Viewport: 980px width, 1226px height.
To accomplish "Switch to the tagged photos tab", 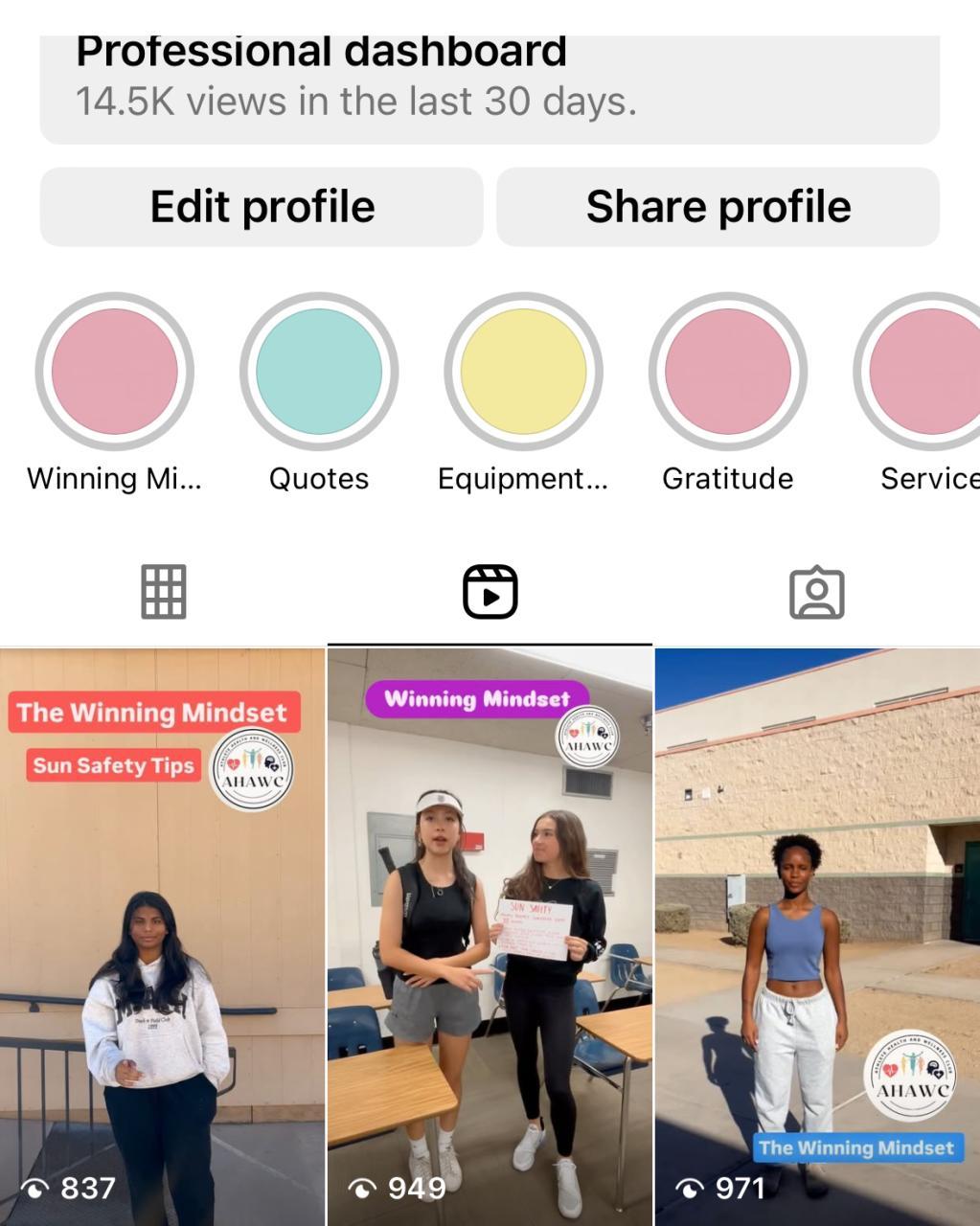I will pyautogui.click(x=816, y=593).
